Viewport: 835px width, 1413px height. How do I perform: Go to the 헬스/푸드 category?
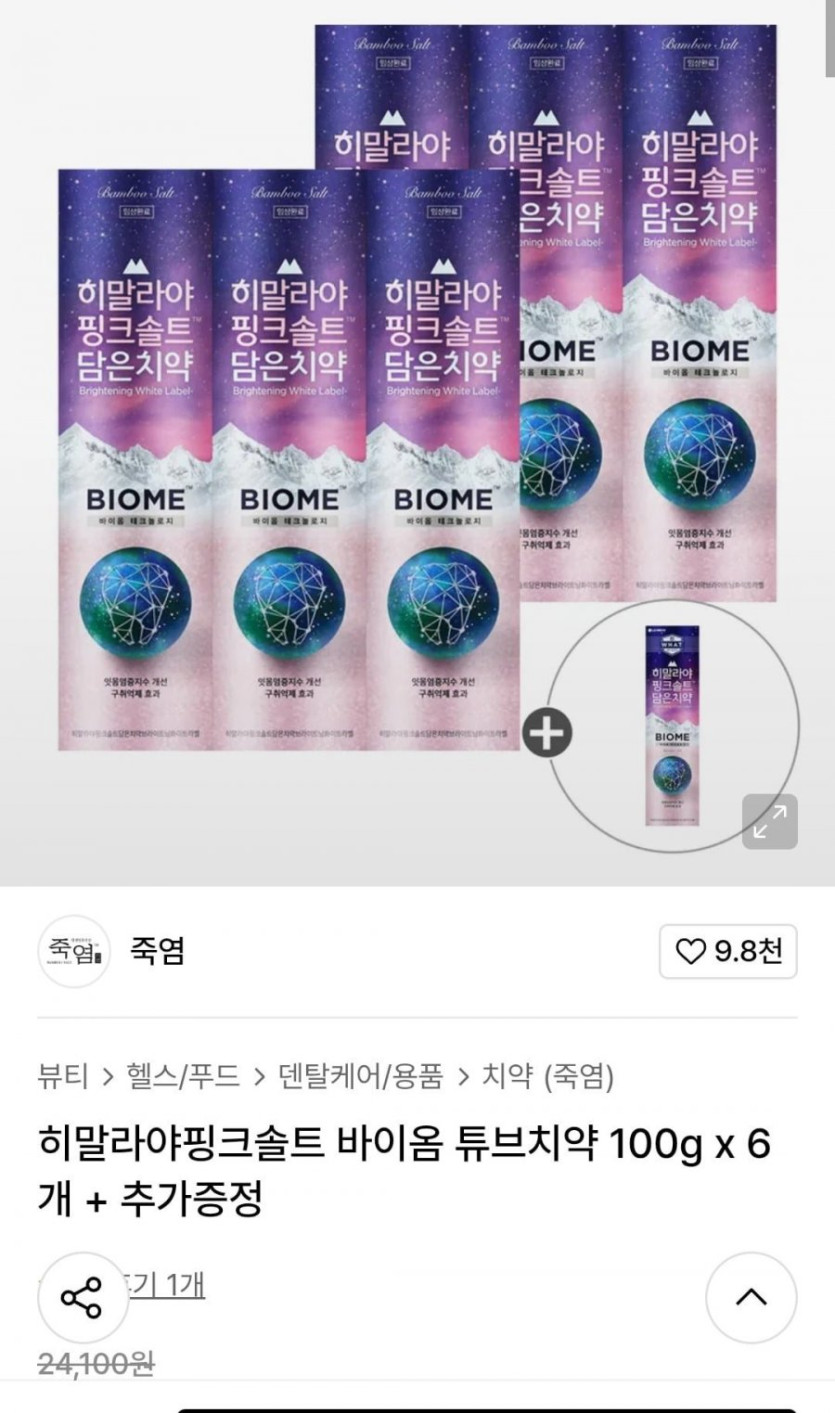coord(183,1076)
